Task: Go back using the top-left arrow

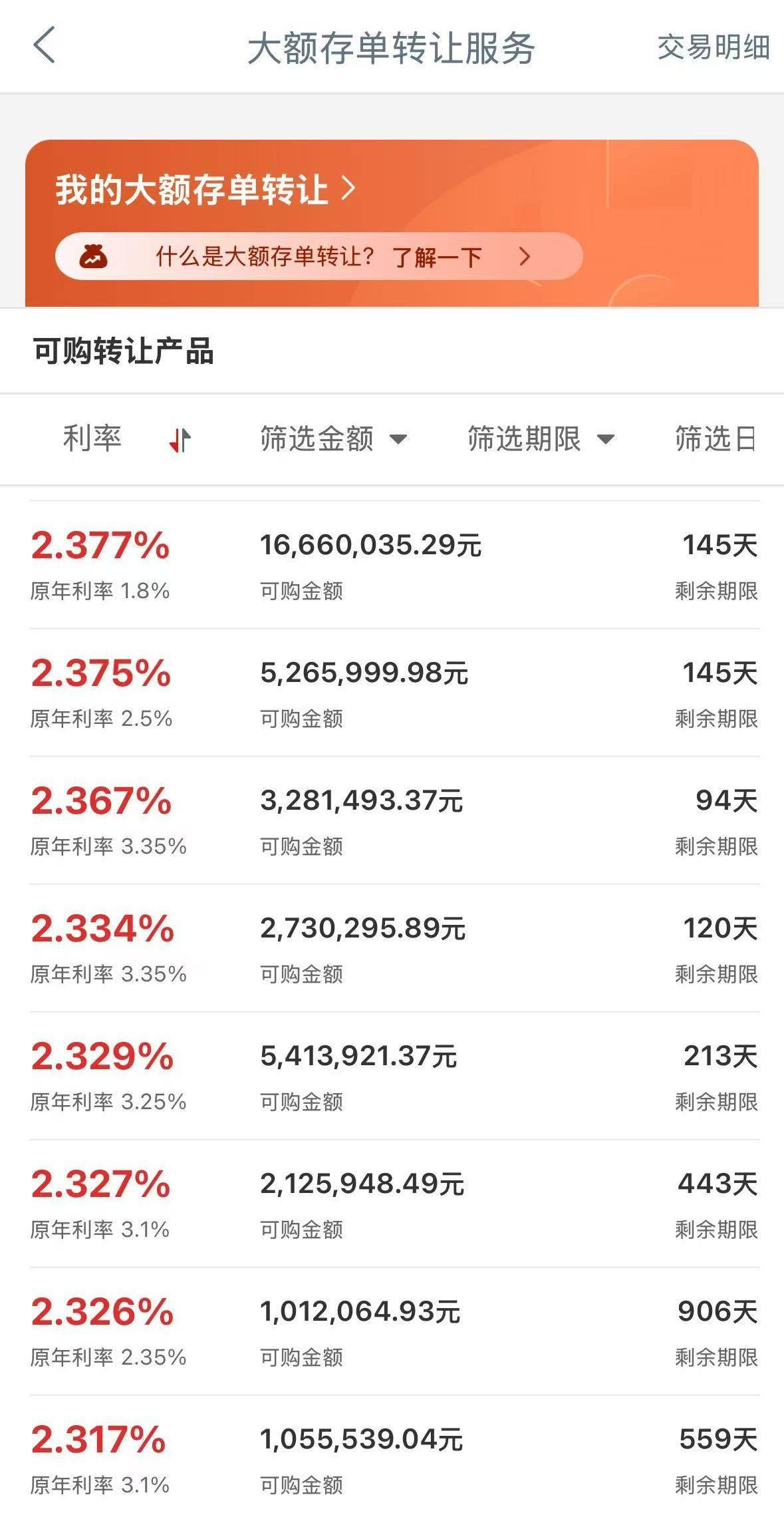Action: coord(44,46)
